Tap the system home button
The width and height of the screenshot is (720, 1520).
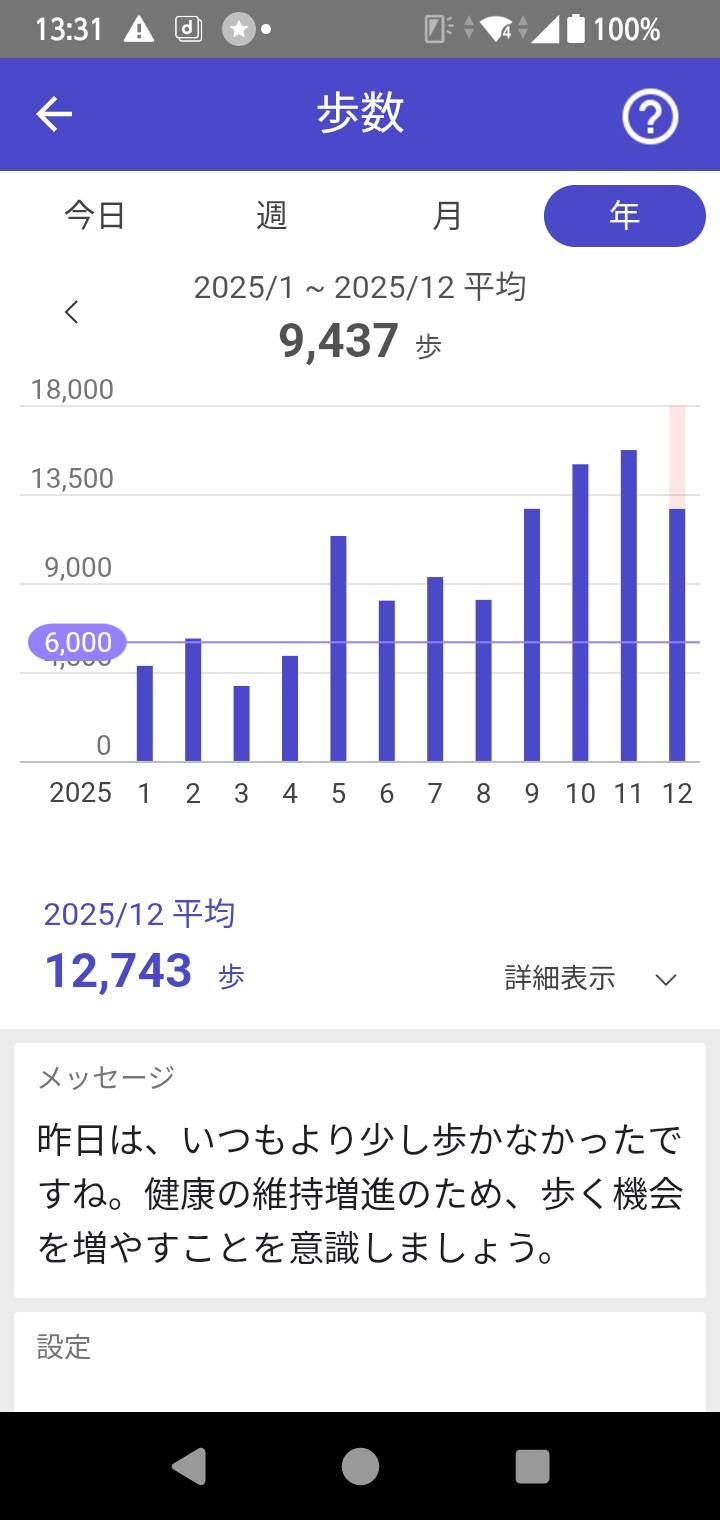[360, 1466]
